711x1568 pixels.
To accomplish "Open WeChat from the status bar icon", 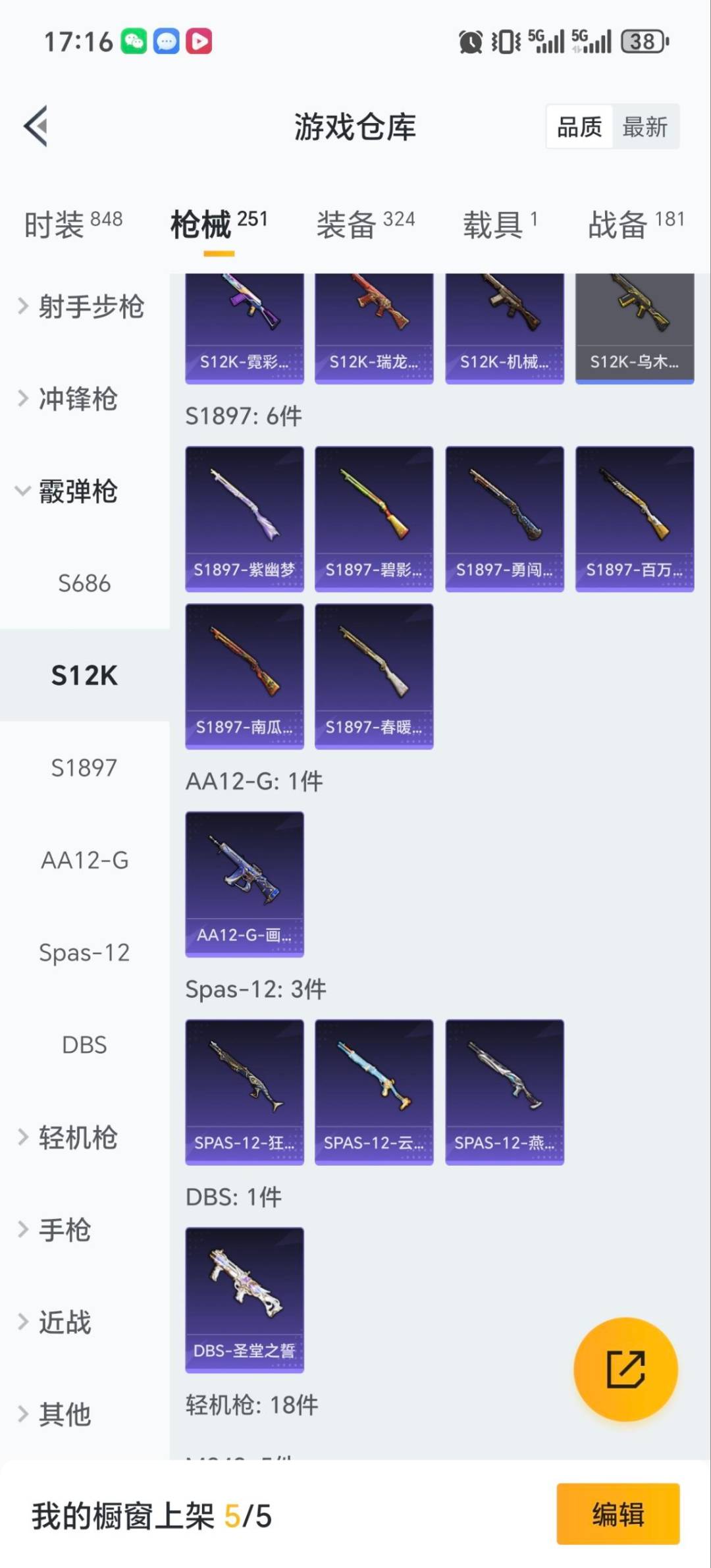I will (135, 41).
